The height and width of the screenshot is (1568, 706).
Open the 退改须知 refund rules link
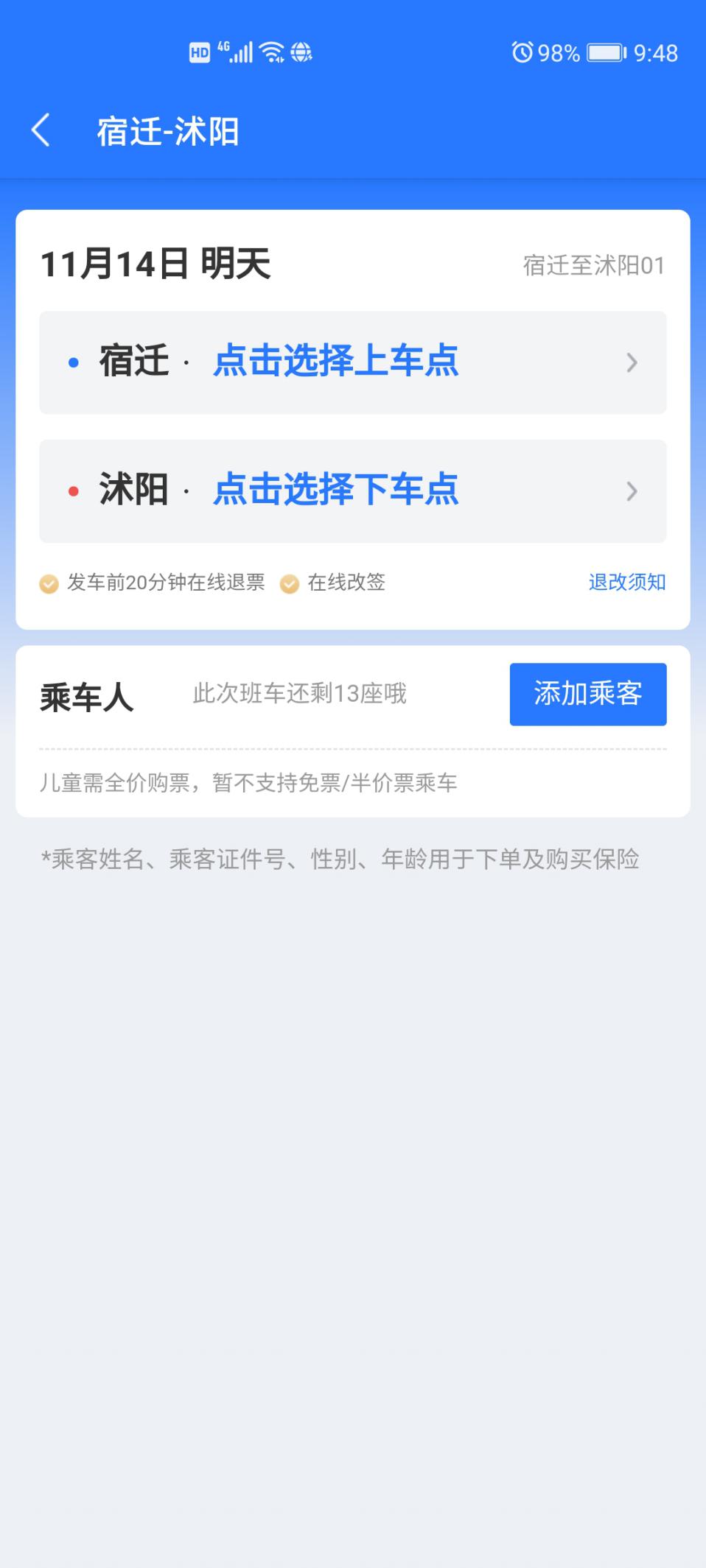626,583
